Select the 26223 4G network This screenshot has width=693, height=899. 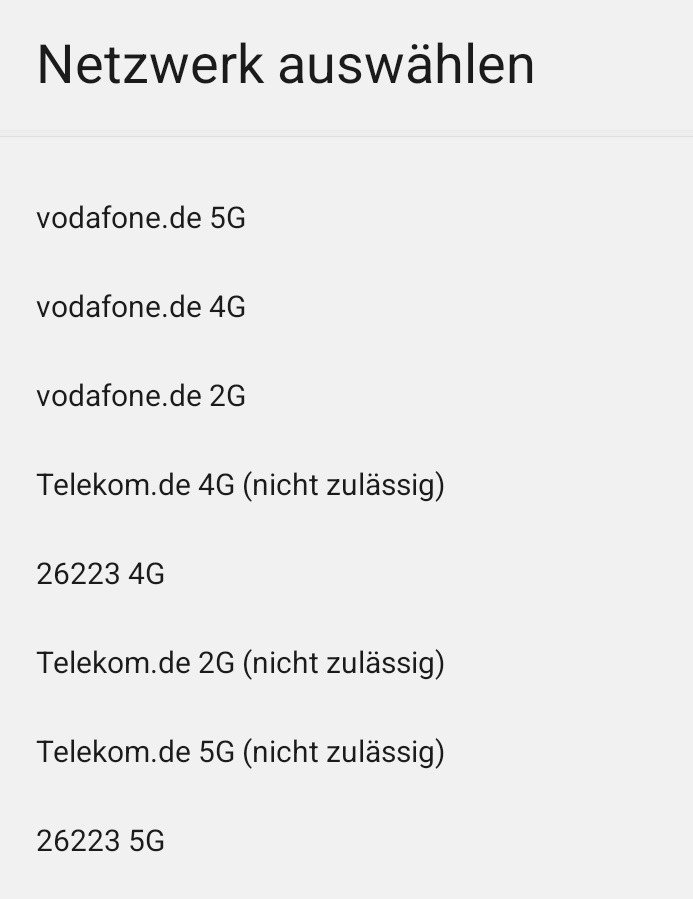pyautogui.click(x=100, y=574)
